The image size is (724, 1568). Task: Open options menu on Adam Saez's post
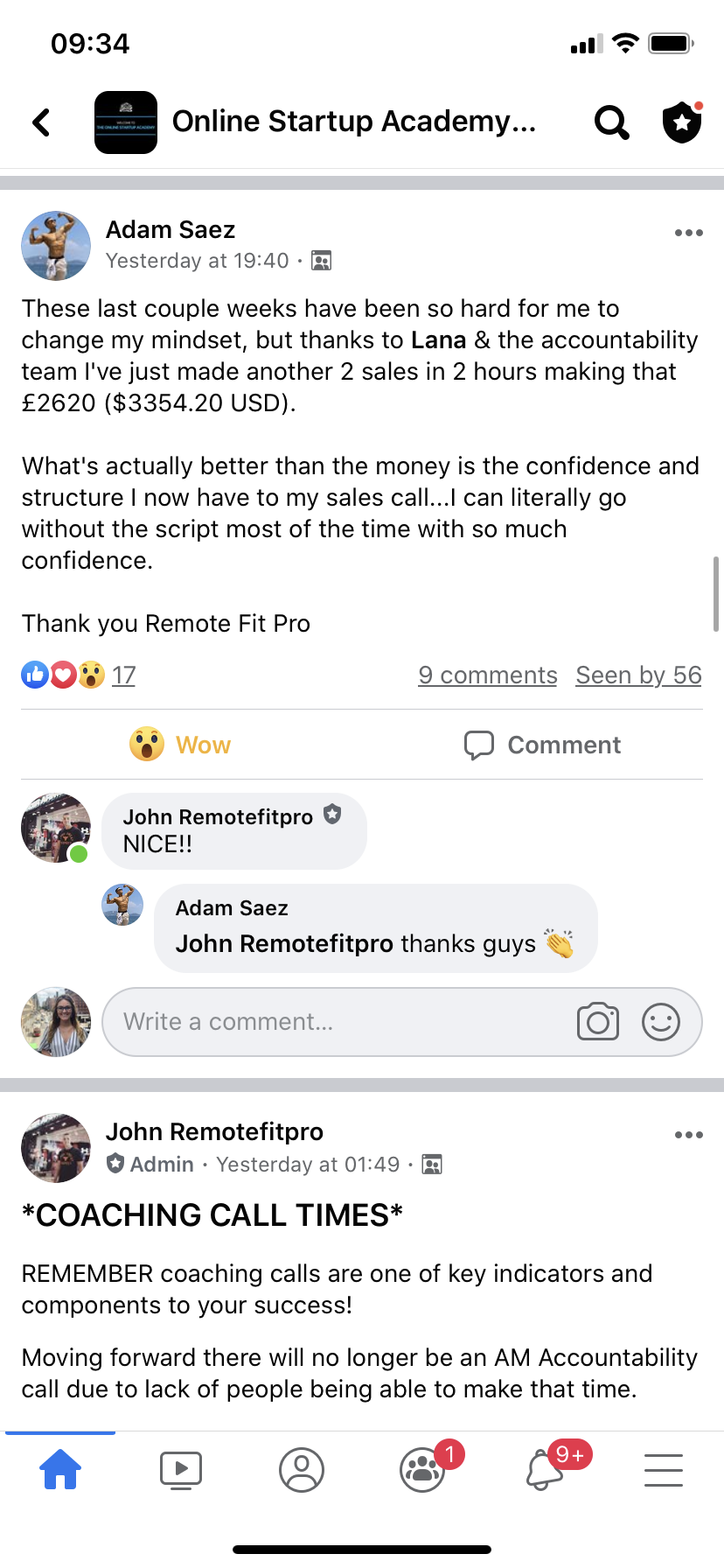[688, 233]
